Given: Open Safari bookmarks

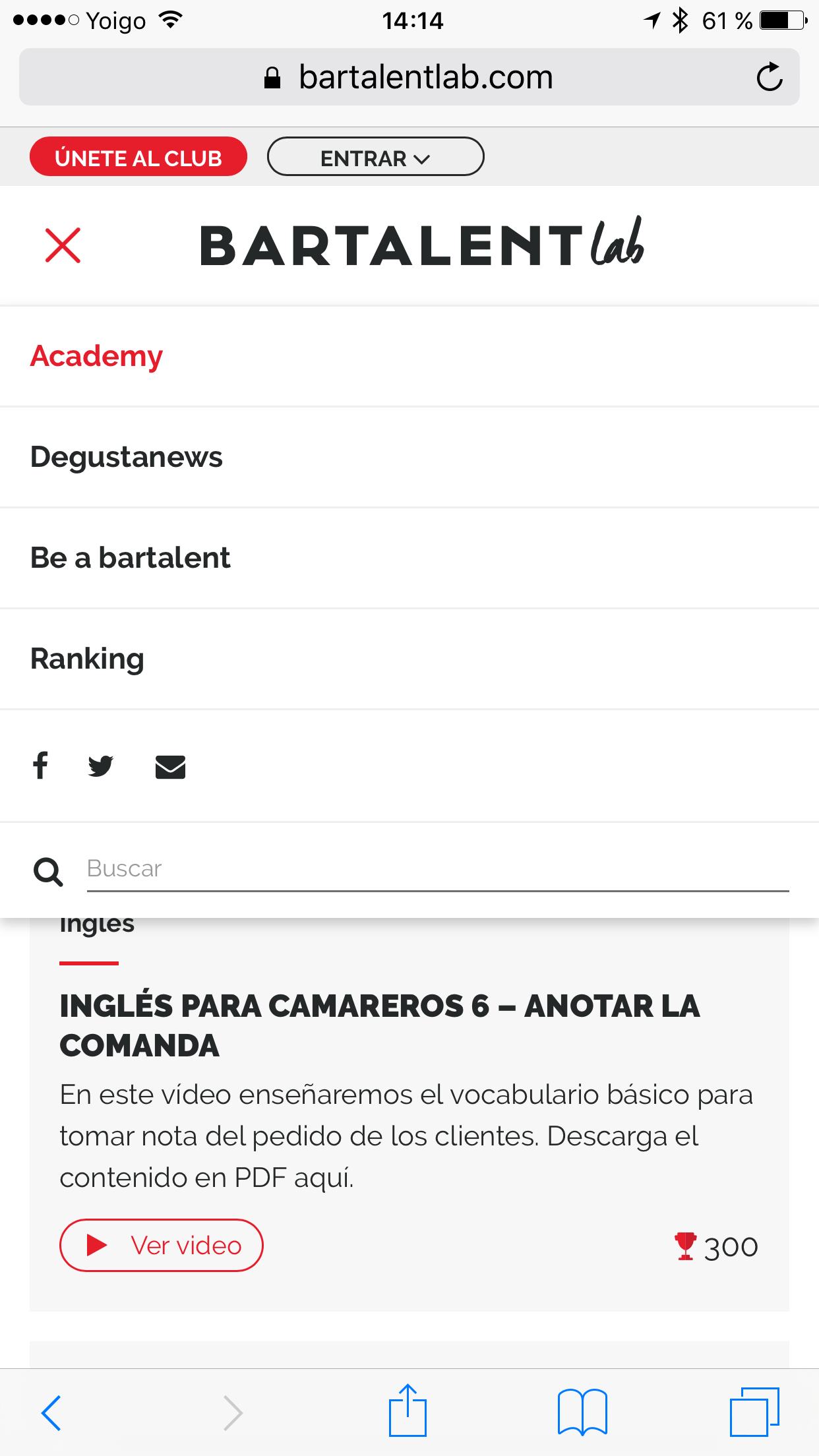Looking at the screenshot, I should [582, 1412].
